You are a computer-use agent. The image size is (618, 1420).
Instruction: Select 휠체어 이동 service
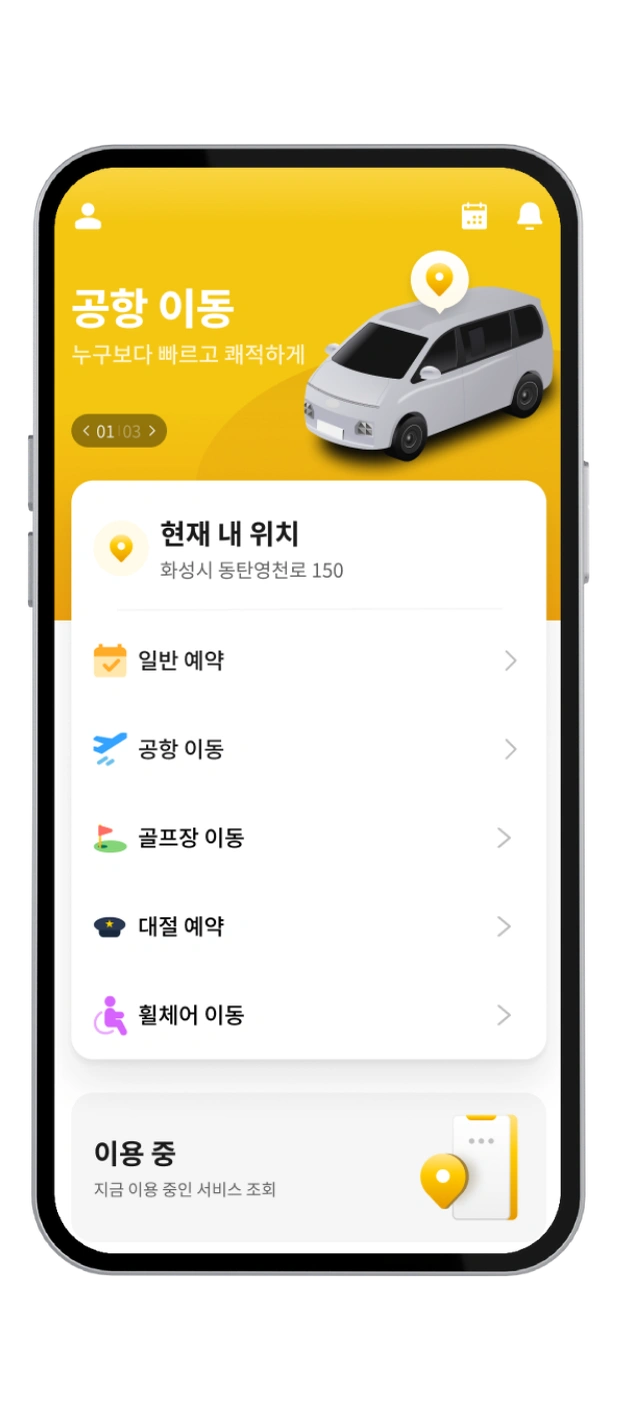tap(308, 1015)
